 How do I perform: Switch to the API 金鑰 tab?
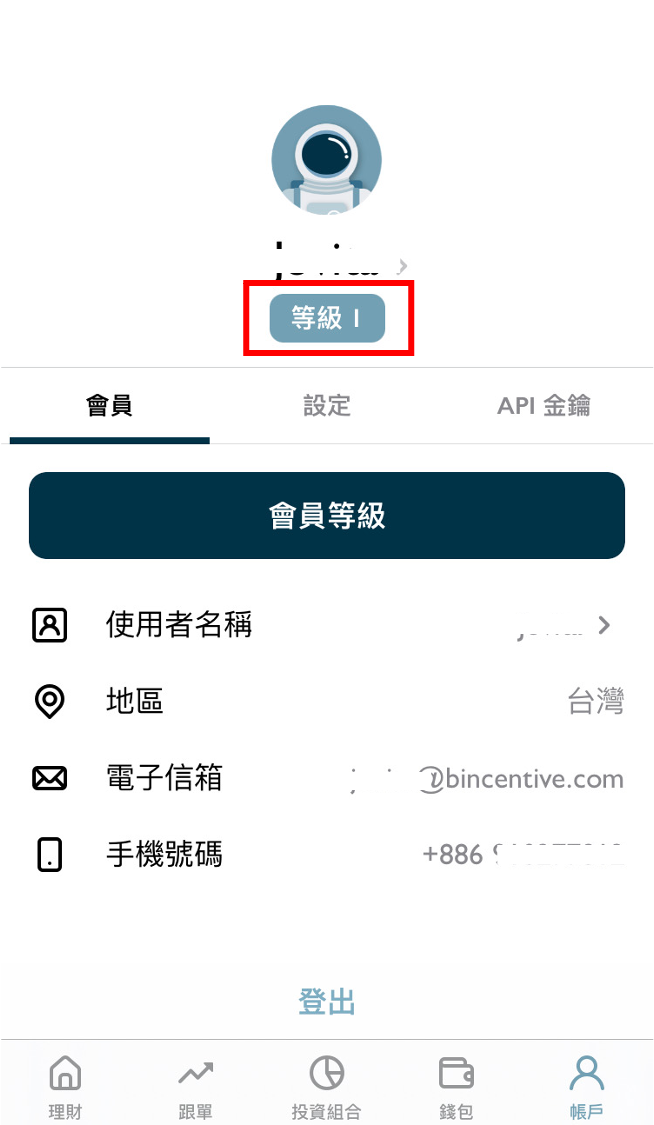(544, 406)
